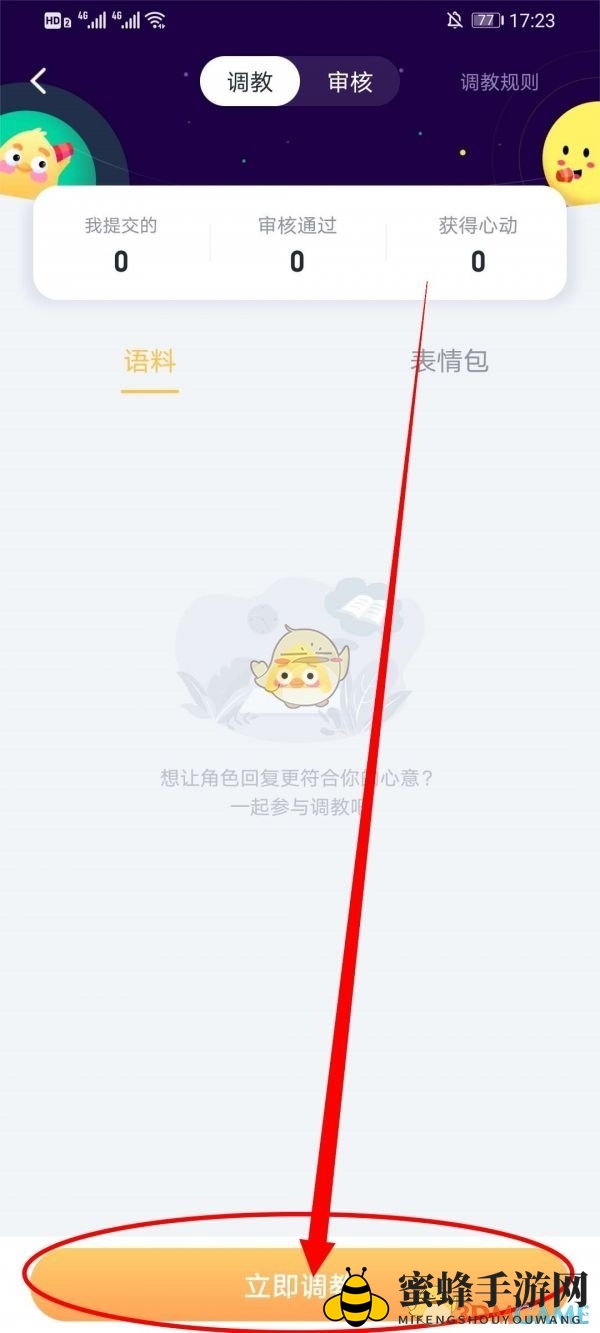This screenshot has width=600, height=1333.
Task: Switch to the 表情包 tab
Action: [x=449, y=361]
